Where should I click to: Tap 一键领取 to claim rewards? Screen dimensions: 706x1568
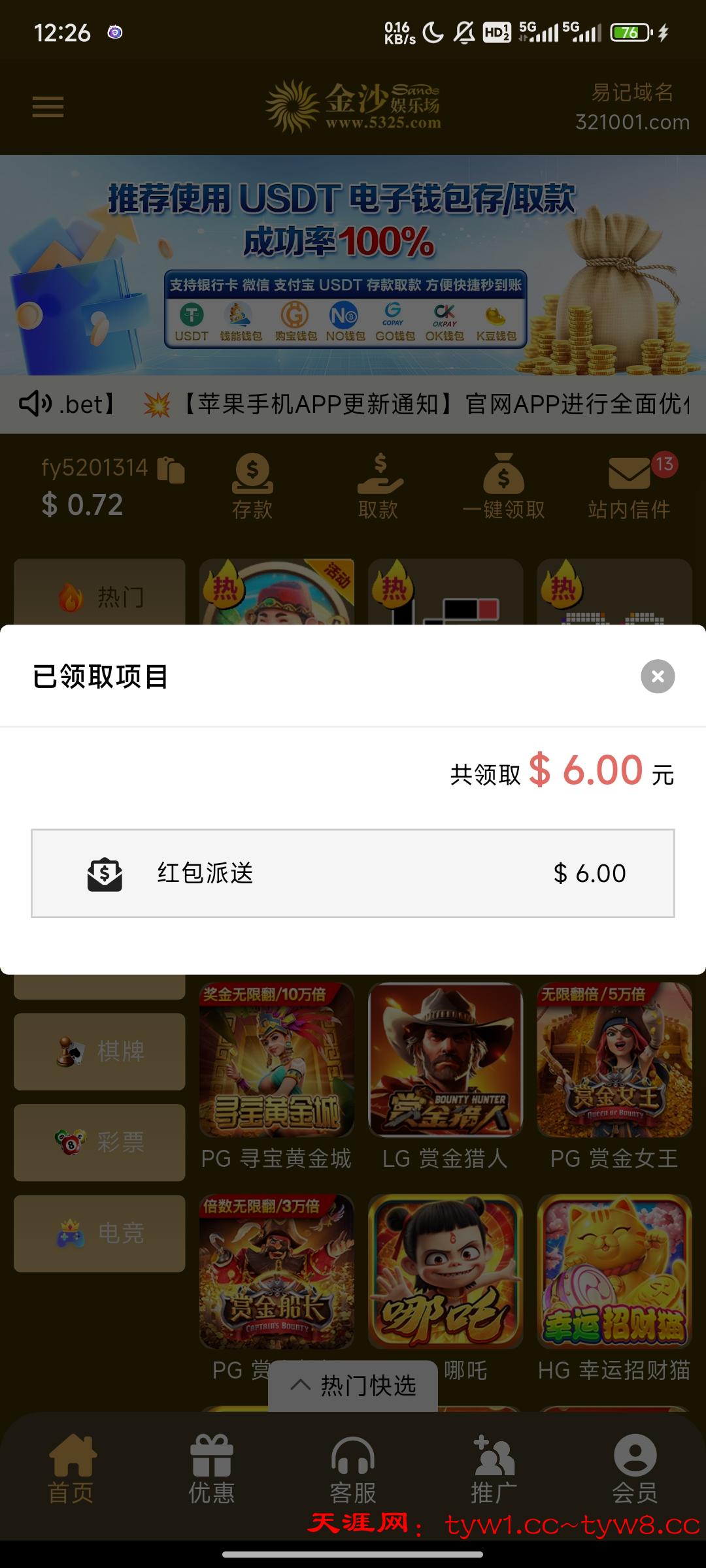pos(503,487)
